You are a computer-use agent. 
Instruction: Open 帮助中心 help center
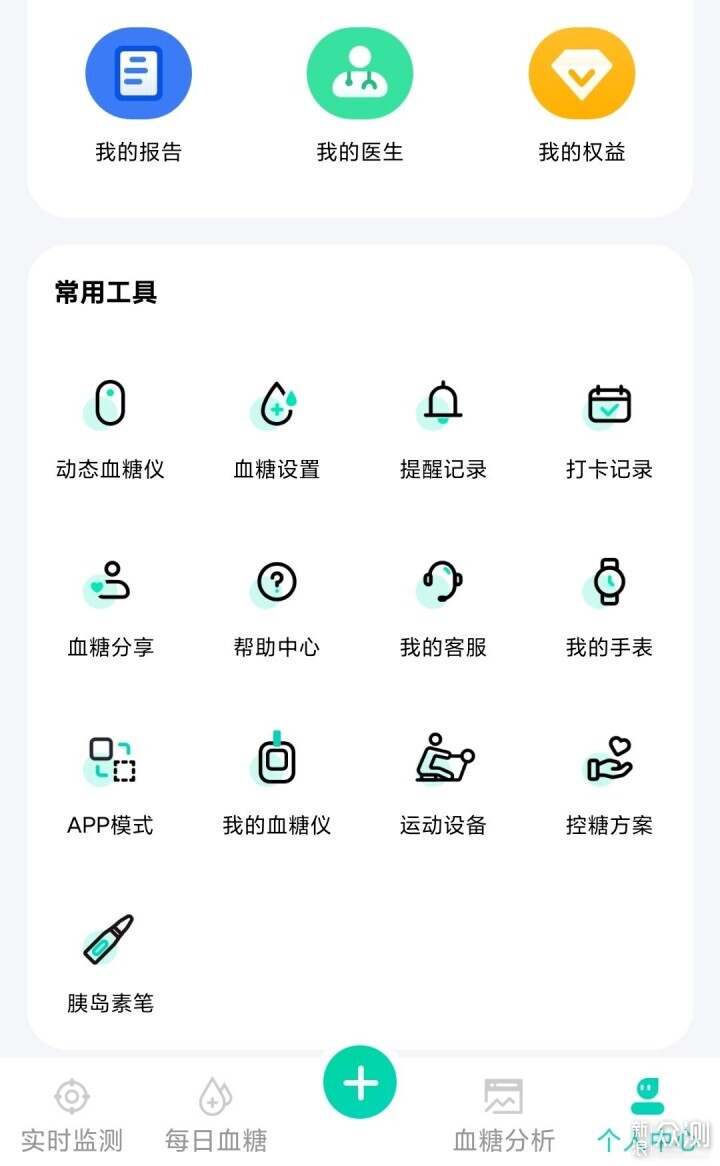(277, 608)
